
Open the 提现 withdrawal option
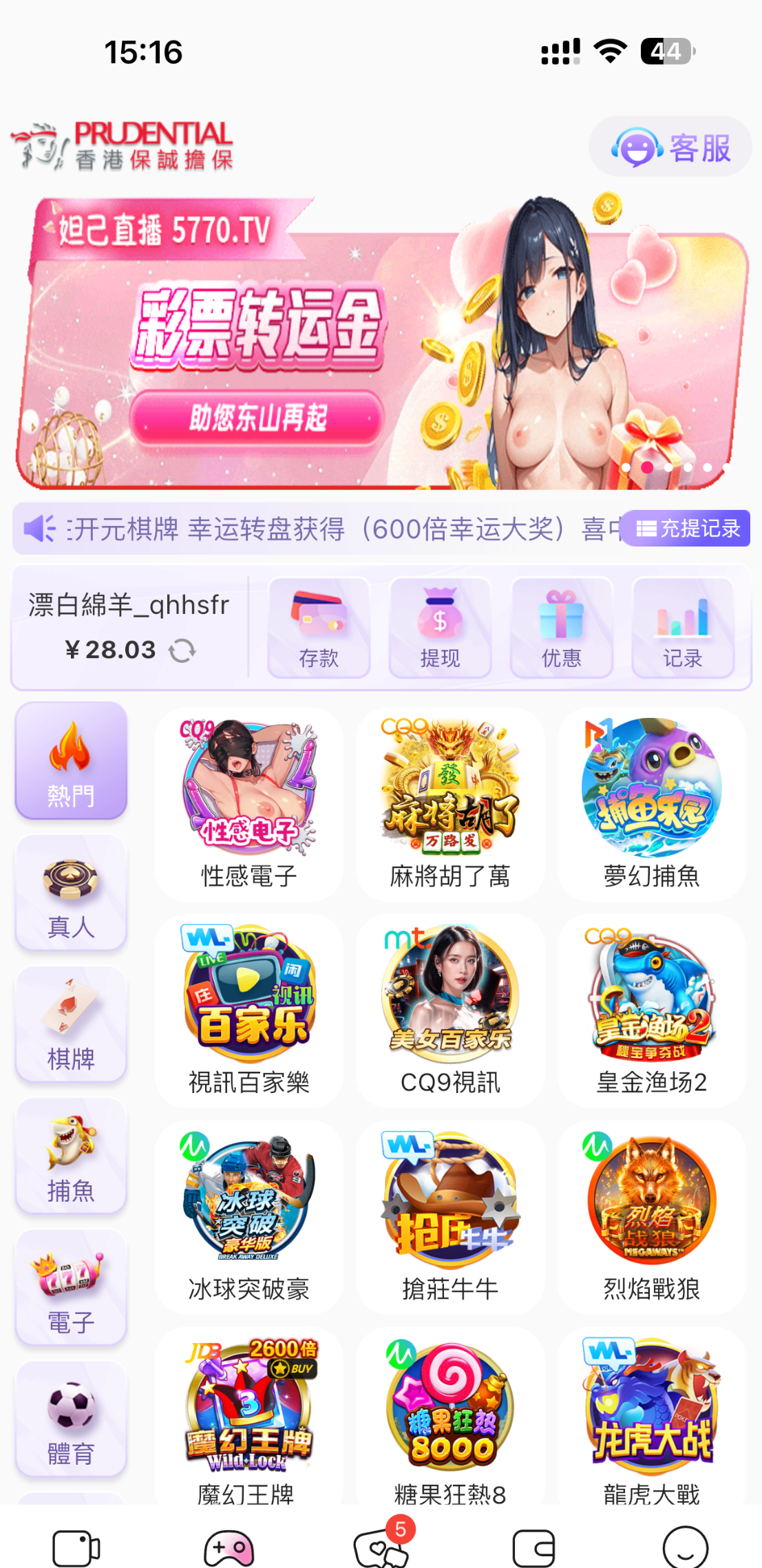(440, 628)
